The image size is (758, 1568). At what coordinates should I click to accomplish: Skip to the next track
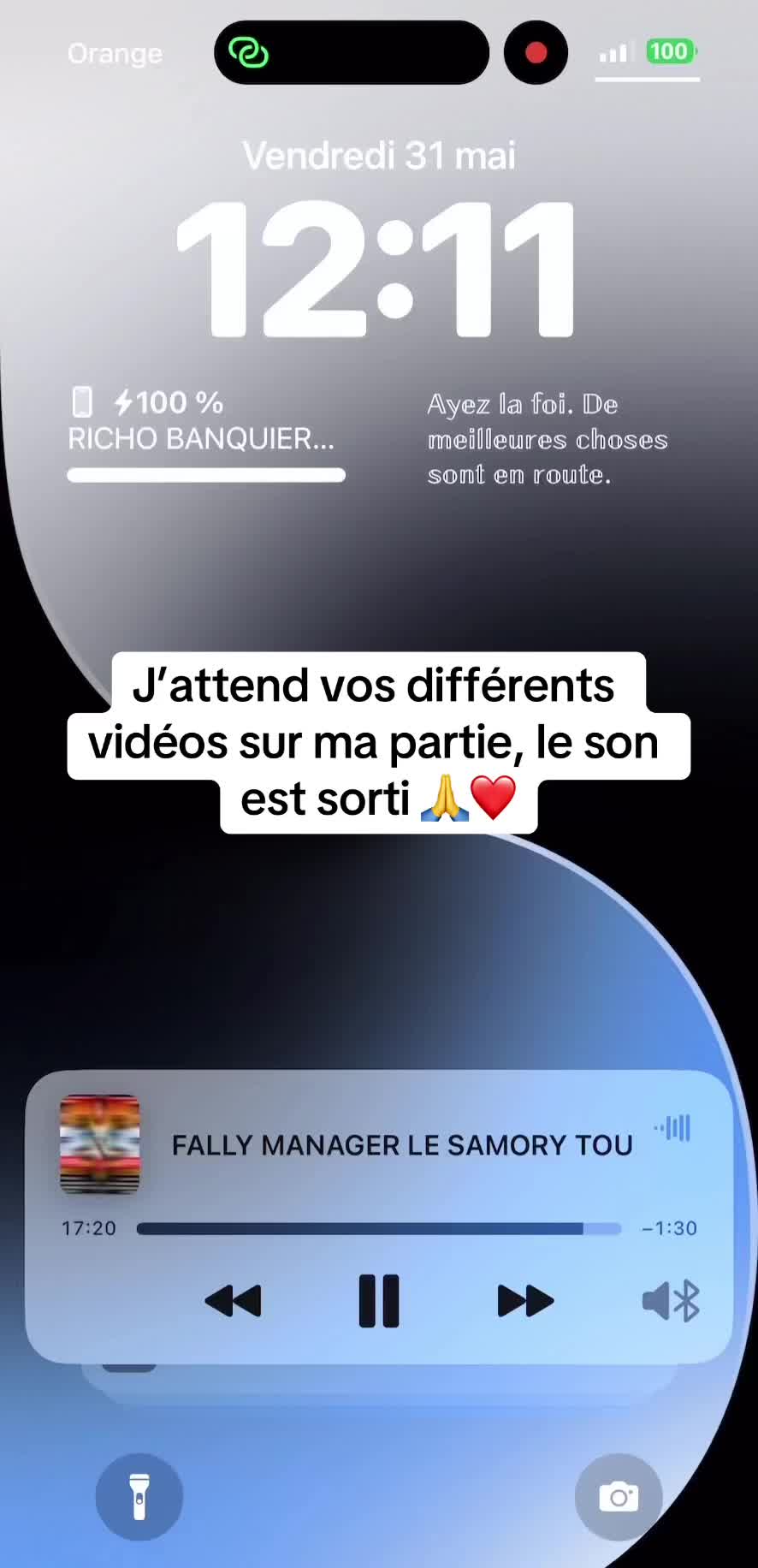[x=525, y=1301]
